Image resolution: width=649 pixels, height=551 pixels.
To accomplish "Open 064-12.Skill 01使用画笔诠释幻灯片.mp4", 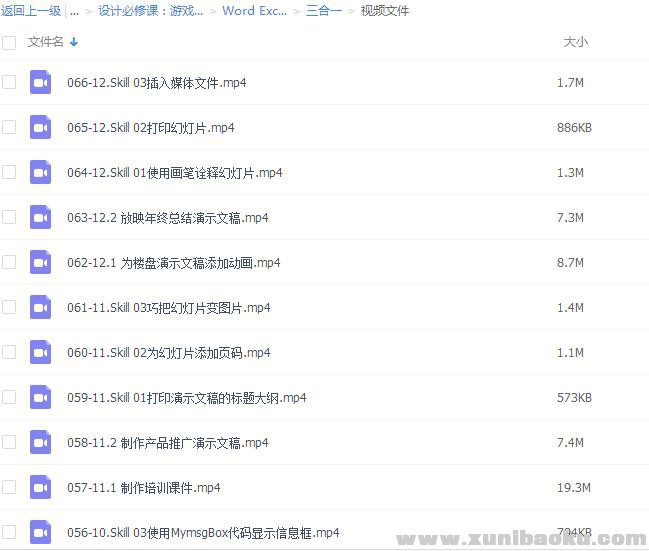I will [x=174, y=173].
